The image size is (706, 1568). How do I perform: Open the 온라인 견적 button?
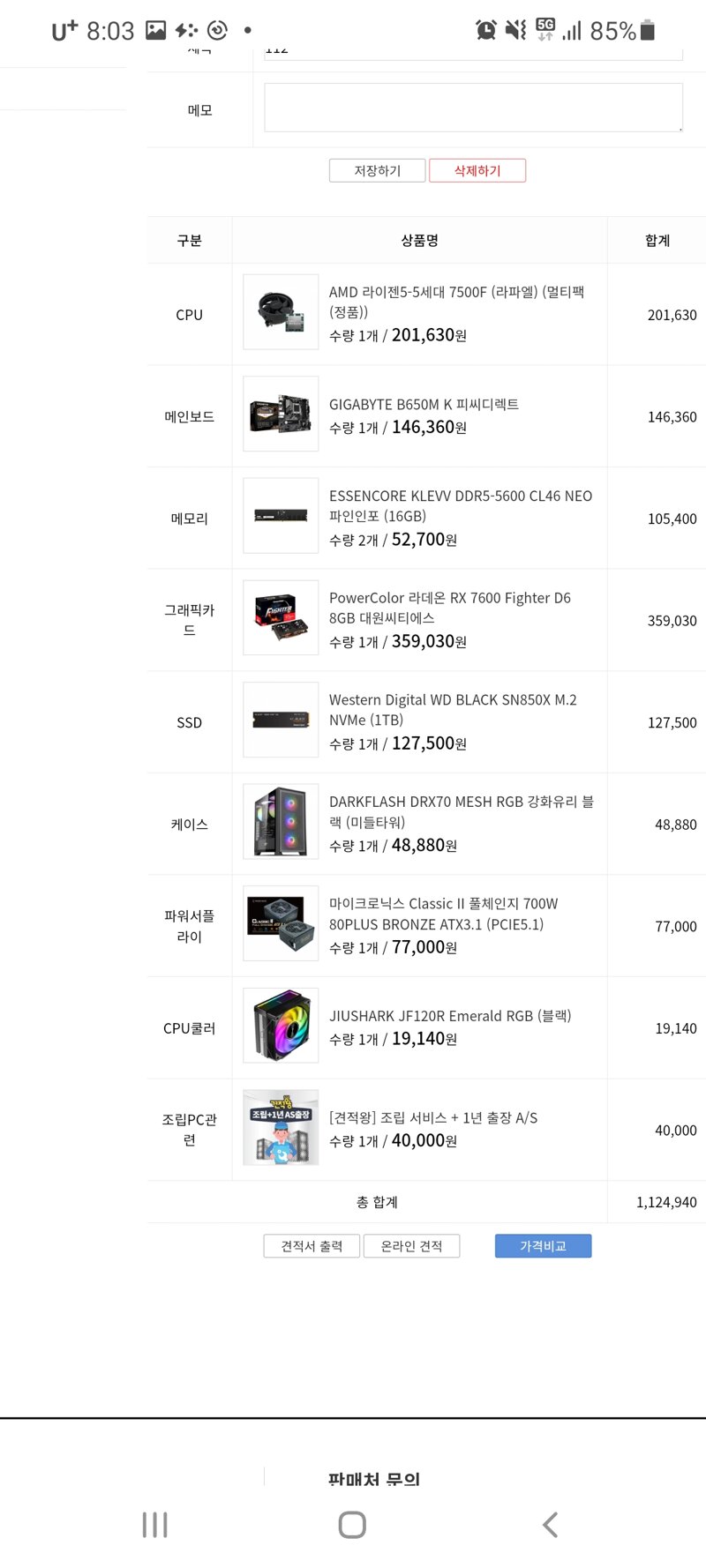click(411, 1245)
